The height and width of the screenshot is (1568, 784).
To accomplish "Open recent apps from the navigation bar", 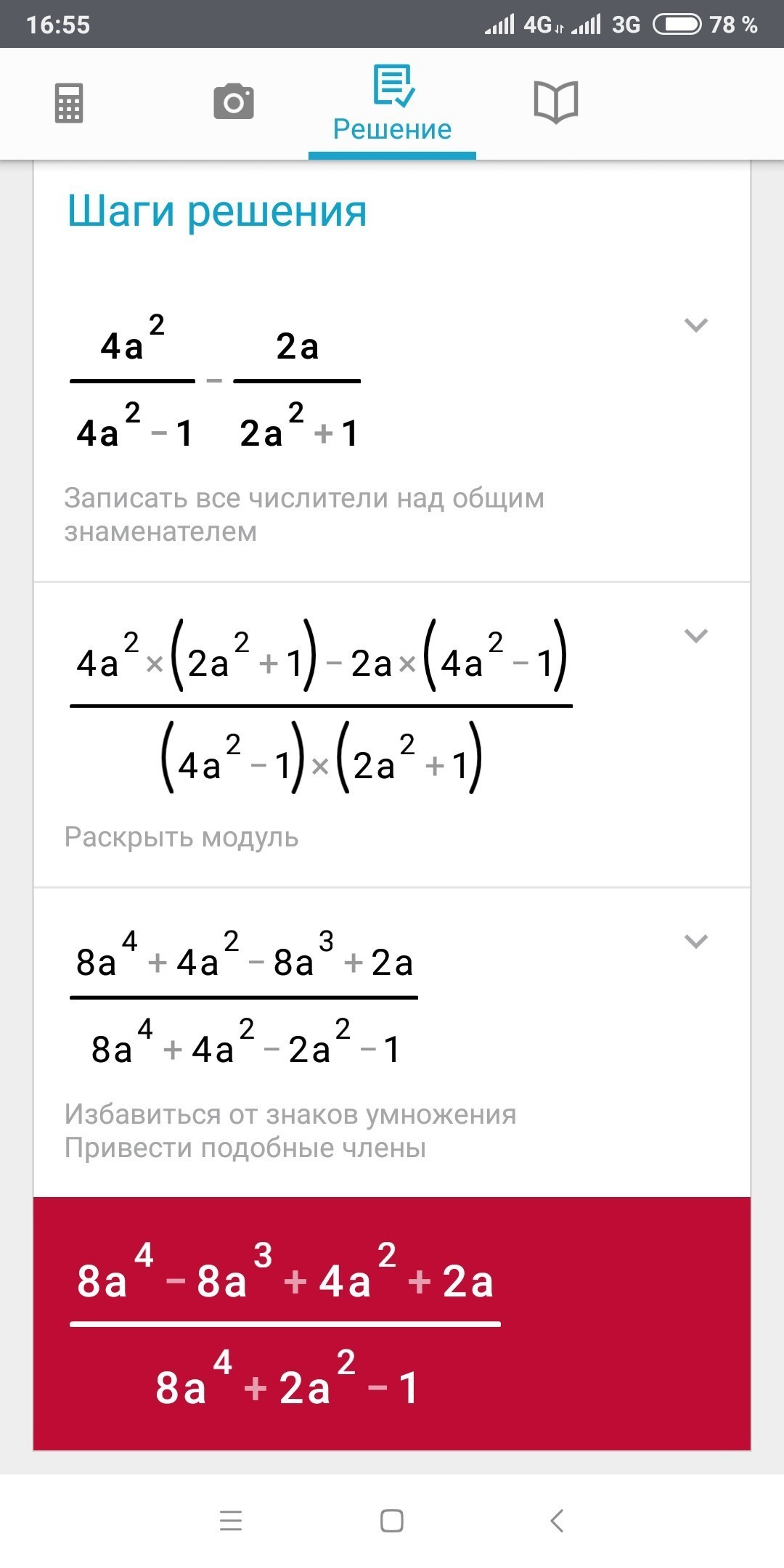I will (231, 1520).
